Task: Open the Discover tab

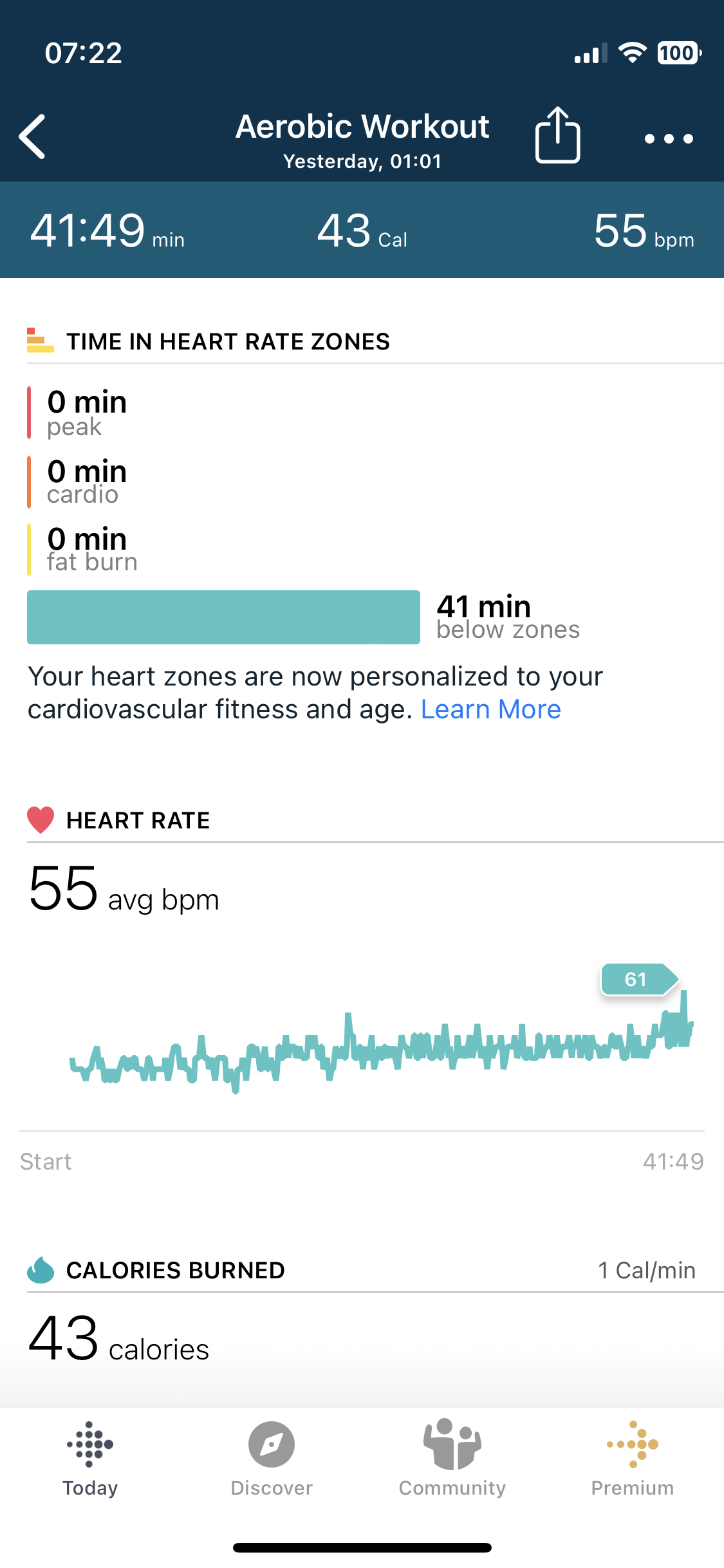Action: point(272,1458)
